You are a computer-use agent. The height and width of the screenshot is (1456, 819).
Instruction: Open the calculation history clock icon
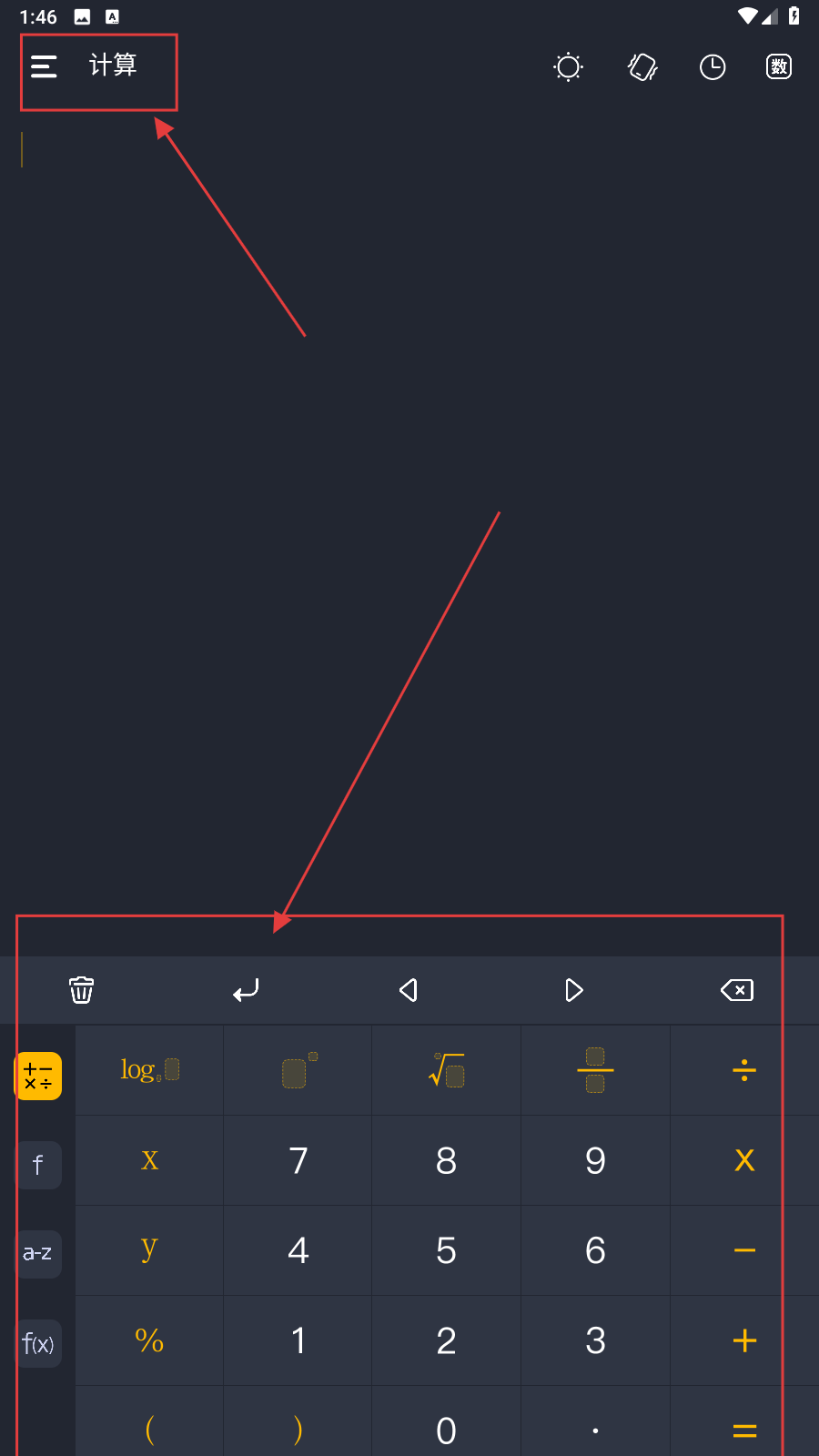tap(713, 67)
